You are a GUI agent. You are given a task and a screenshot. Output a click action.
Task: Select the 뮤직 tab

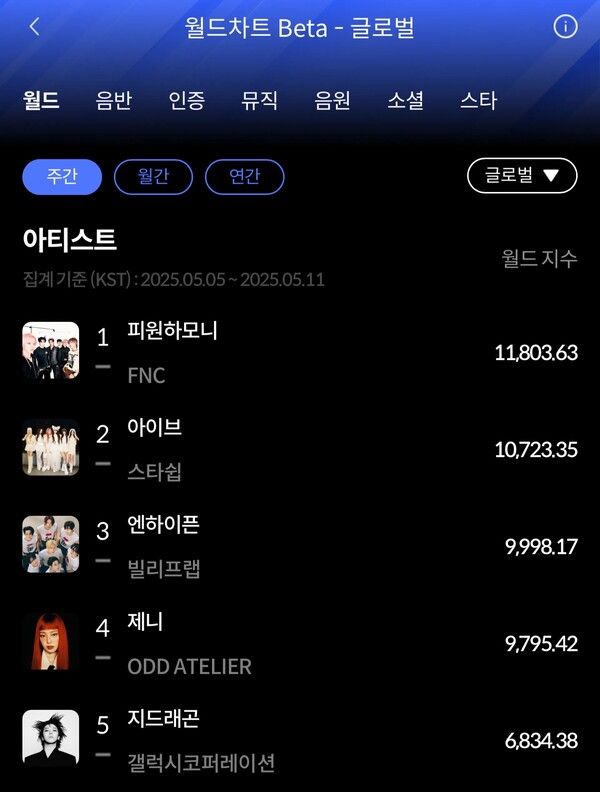(260, 101)
